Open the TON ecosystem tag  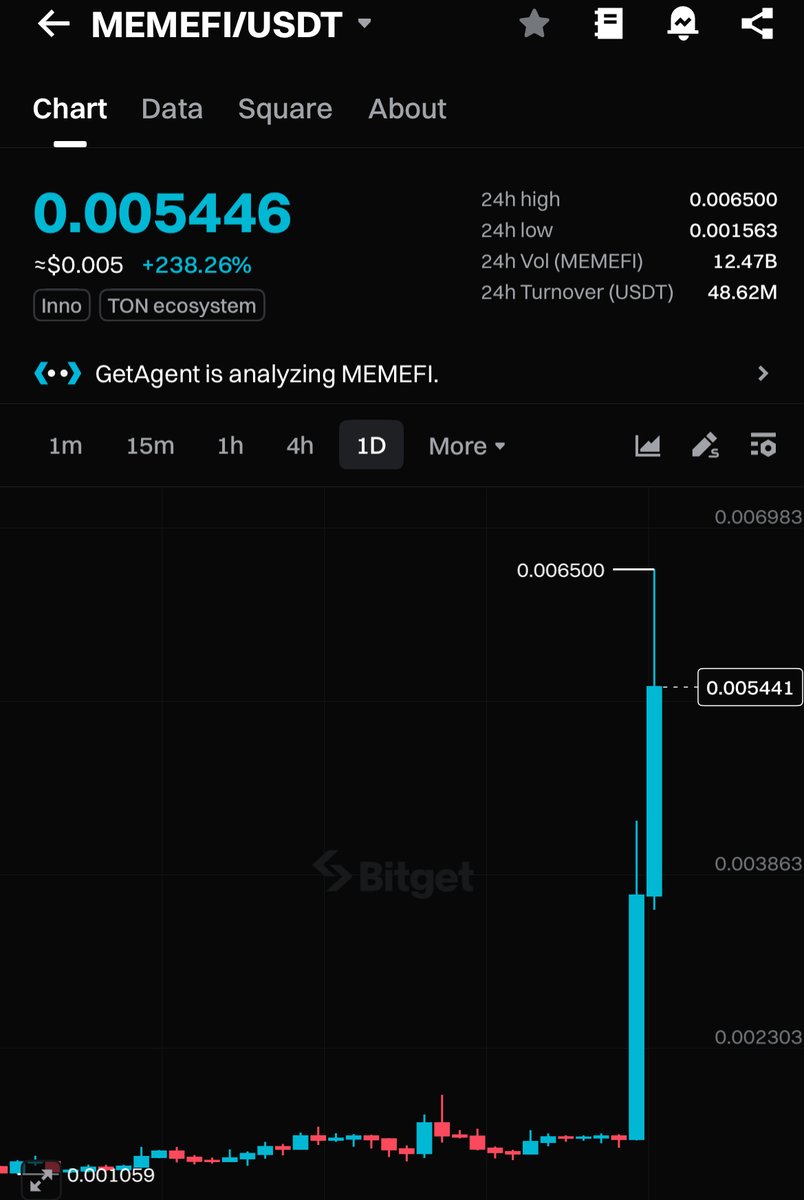click(182, 306)
